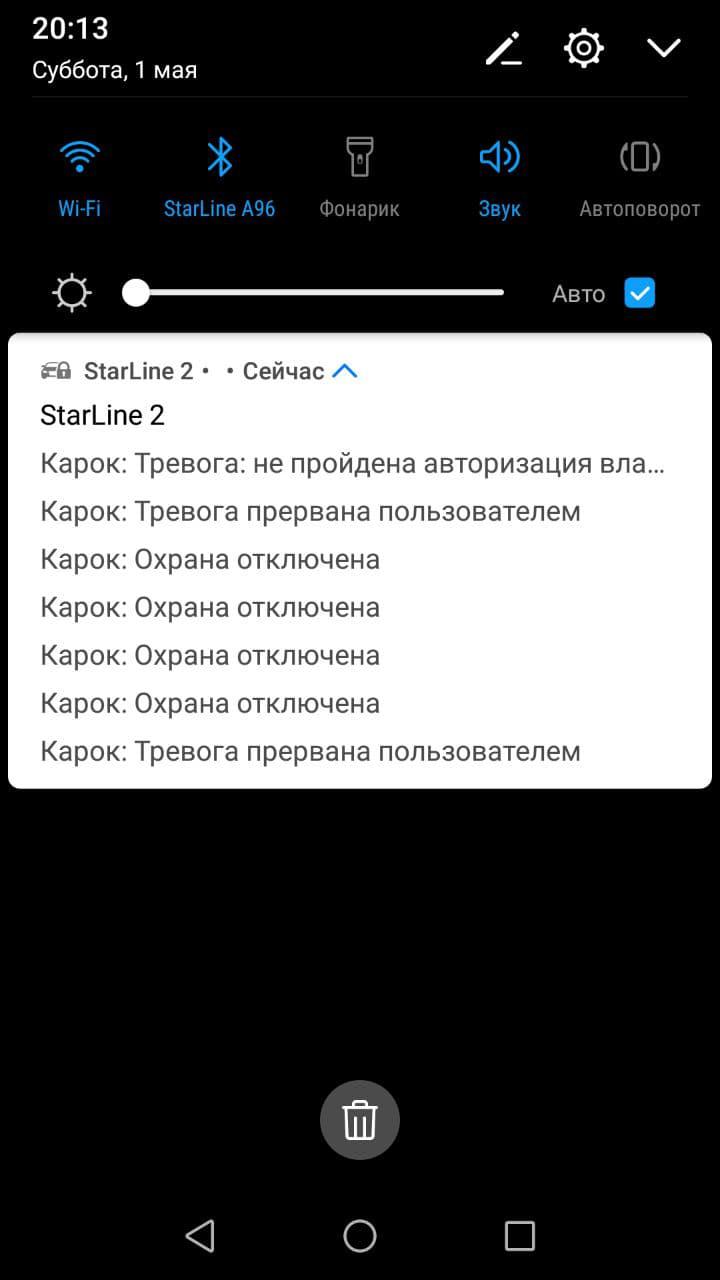Viewport: 720px width, 1280px height.
Task: Turn on the Фонарик flashlight
Action: point(359,158)
